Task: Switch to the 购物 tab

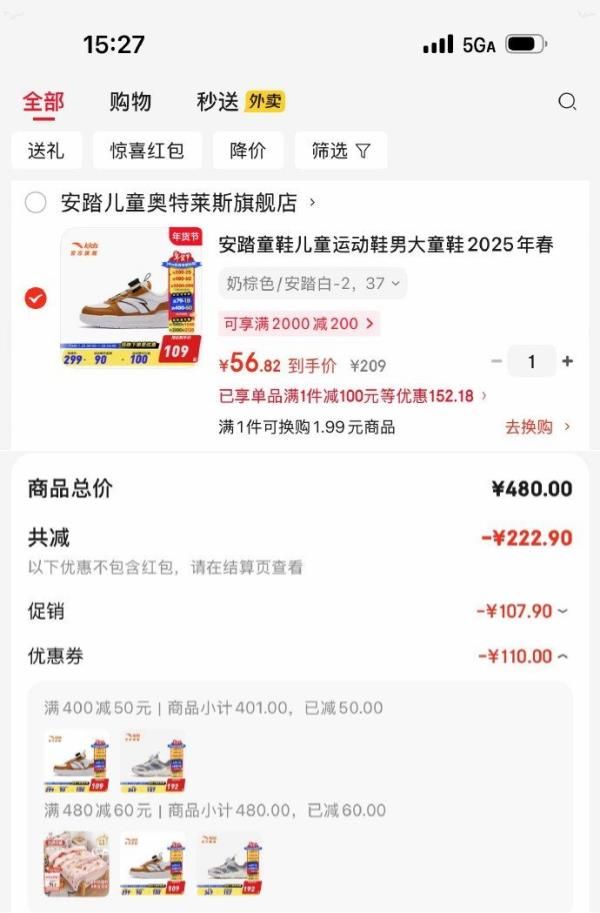Action: (130, 101)
